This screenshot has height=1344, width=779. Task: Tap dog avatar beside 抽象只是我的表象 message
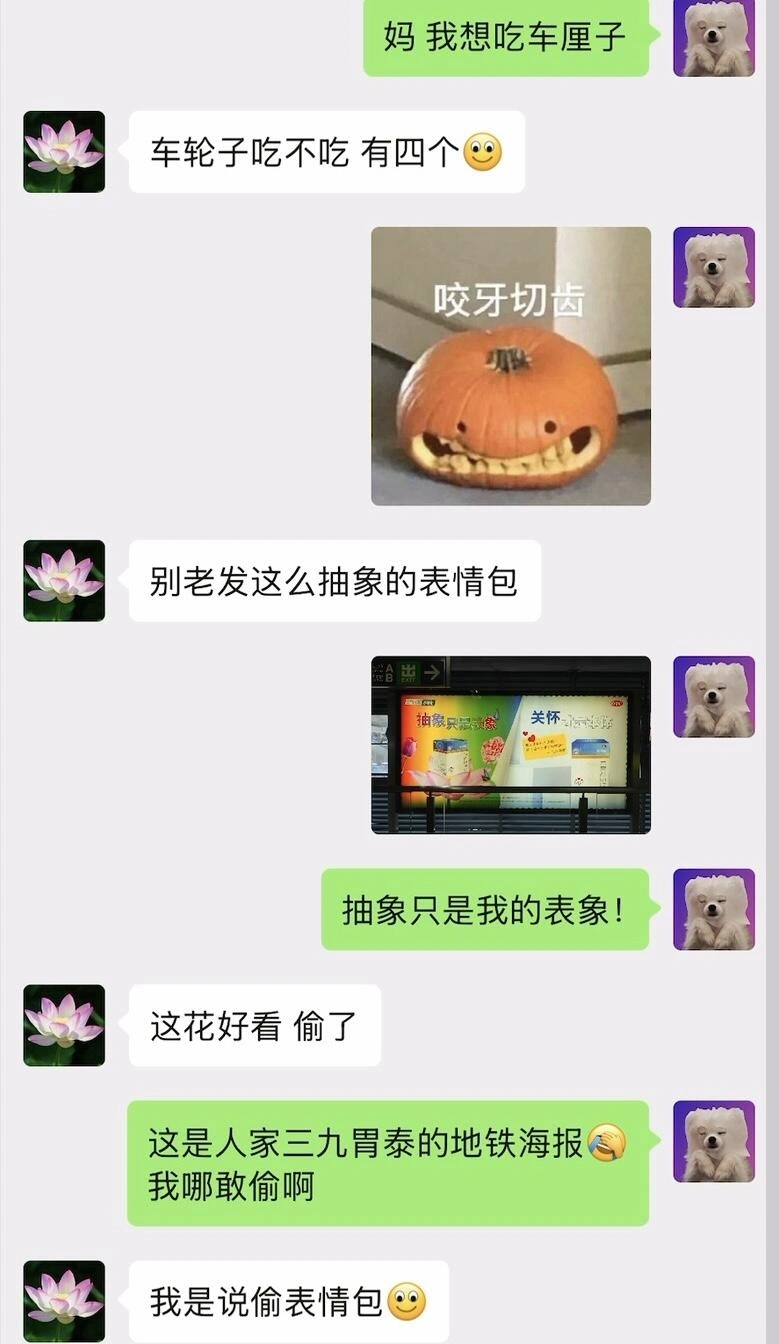(x=713, y=909)
